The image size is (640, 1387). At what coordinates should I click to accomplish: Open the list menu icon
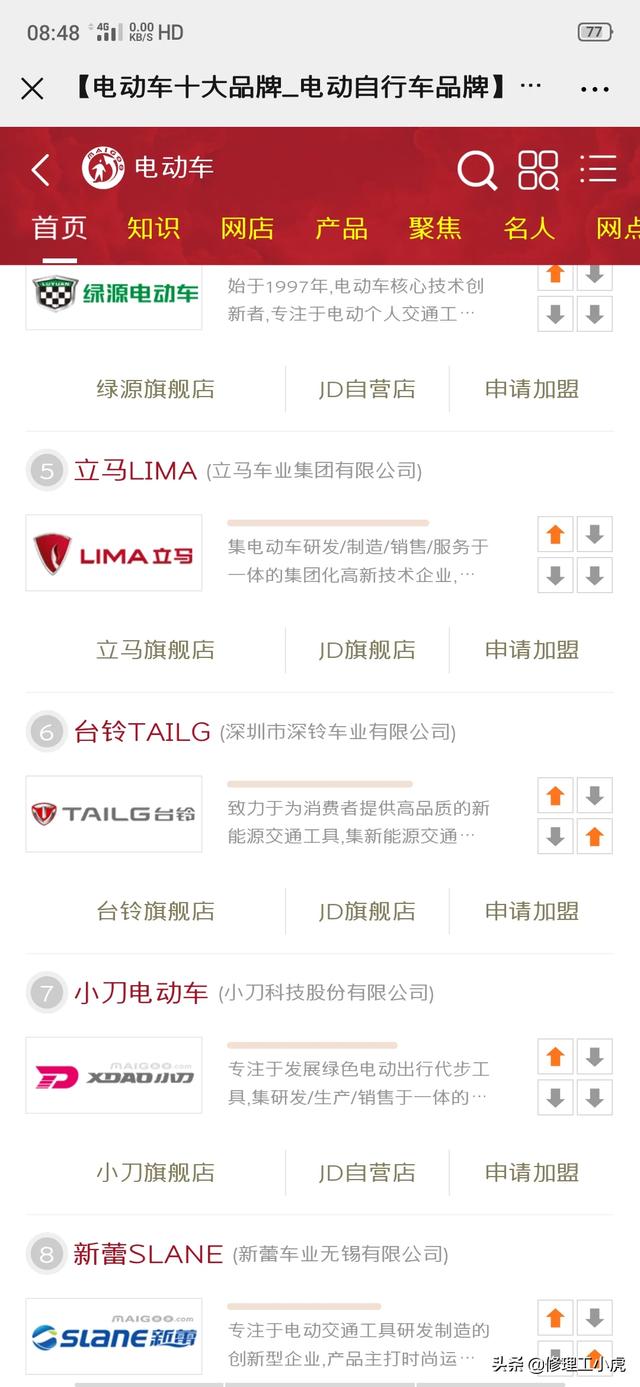pyautogui.click(x=598, y=169)
